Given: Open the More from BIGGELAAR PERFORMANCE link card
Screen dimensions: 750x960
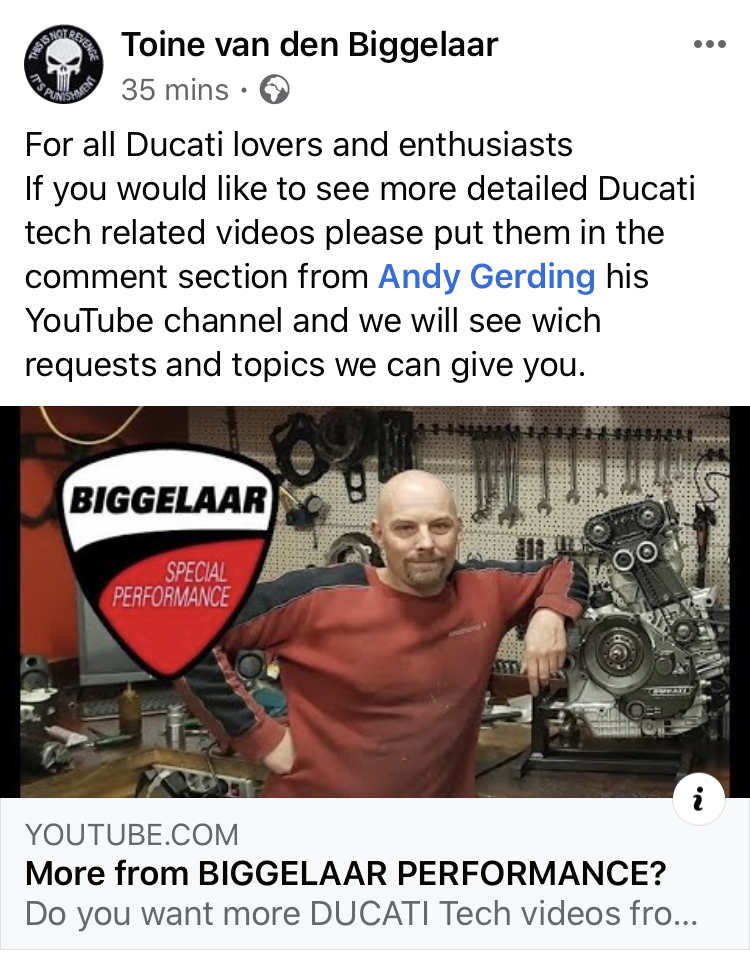Looking at the screenshot, I should pyautogui.click(x=345, y=874).
